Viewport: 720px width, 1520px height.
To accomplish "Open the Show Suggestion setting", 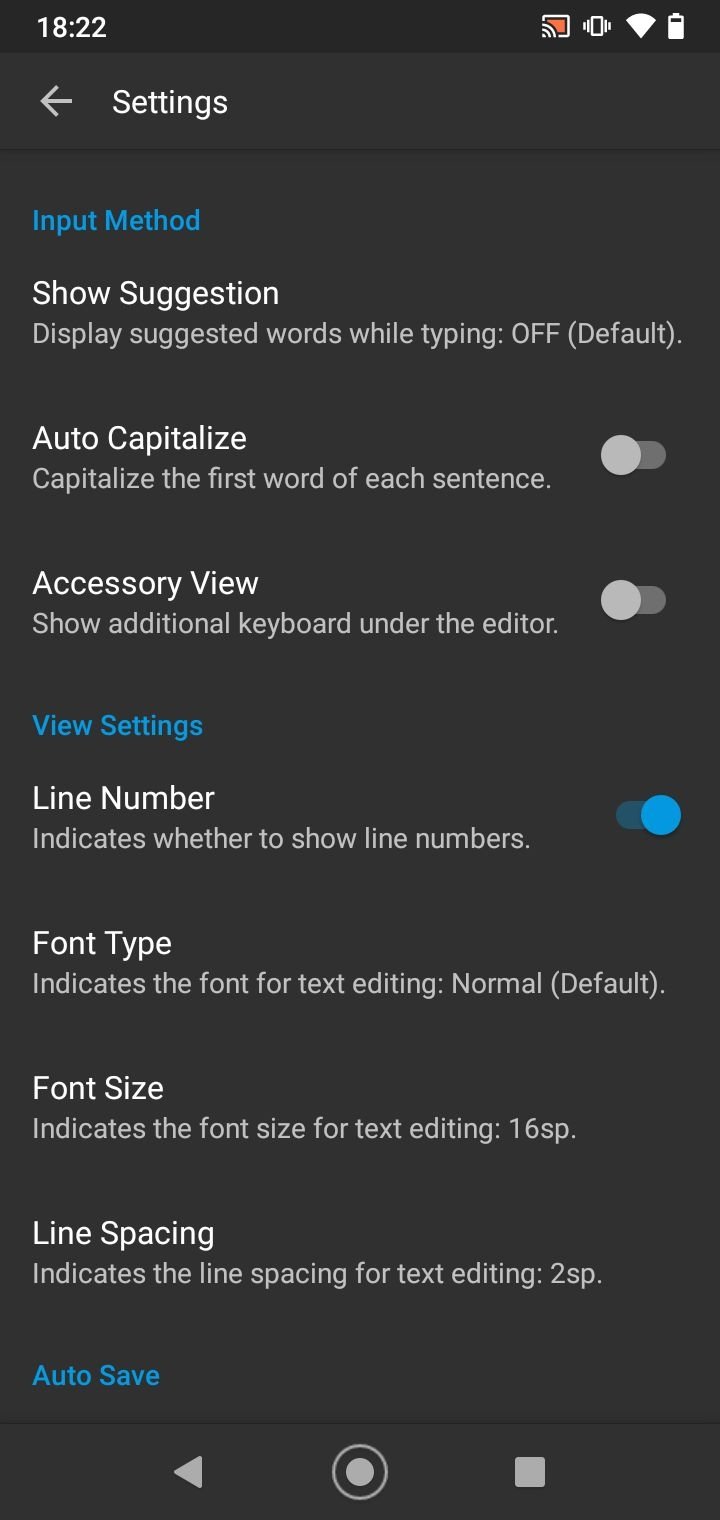I will pyautogui.click(x=356, y=312).
